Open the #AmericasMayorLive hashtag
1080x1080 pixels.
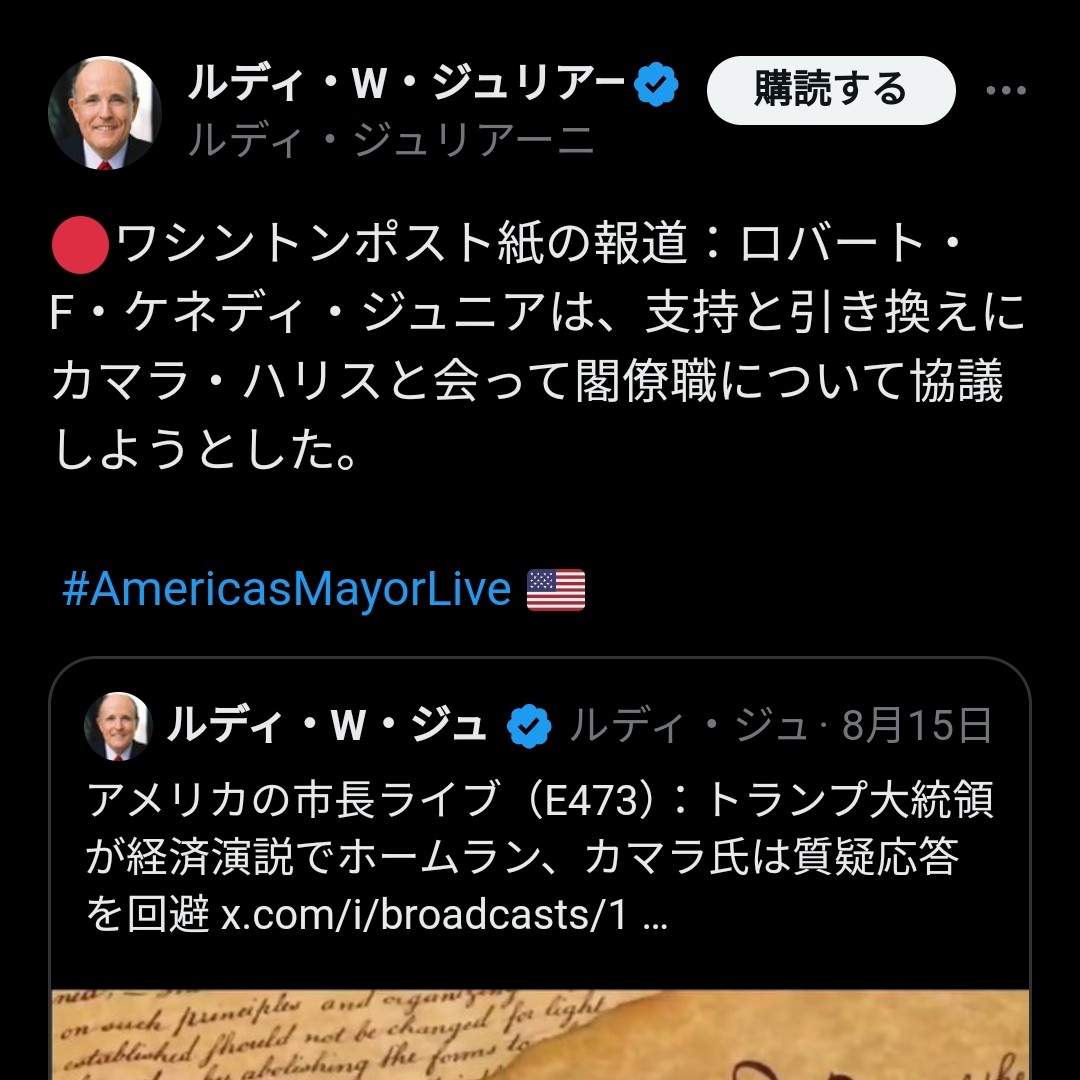[286, 589]
